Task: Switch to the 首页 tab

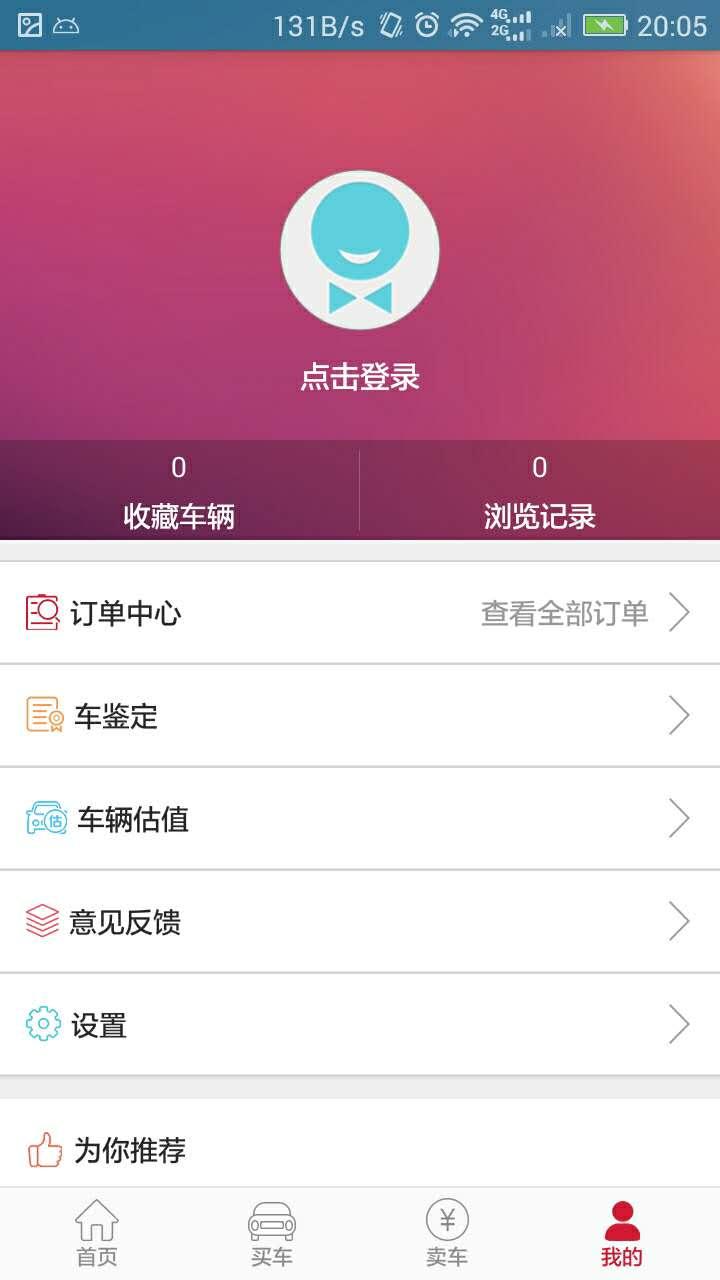Action: click(x=95, y=1232)
